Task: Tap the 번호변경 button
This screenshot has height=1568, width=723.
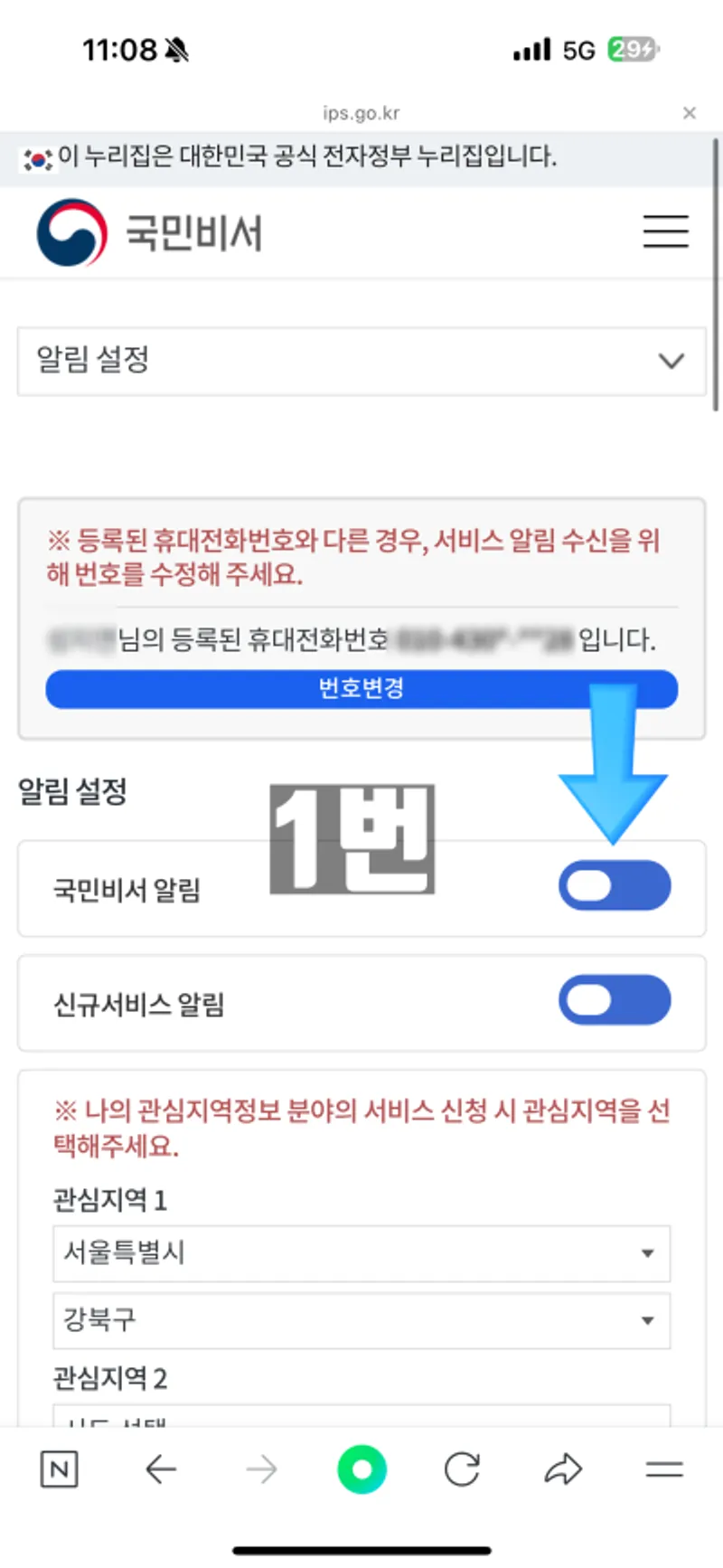Action: (x=361, y=689)
